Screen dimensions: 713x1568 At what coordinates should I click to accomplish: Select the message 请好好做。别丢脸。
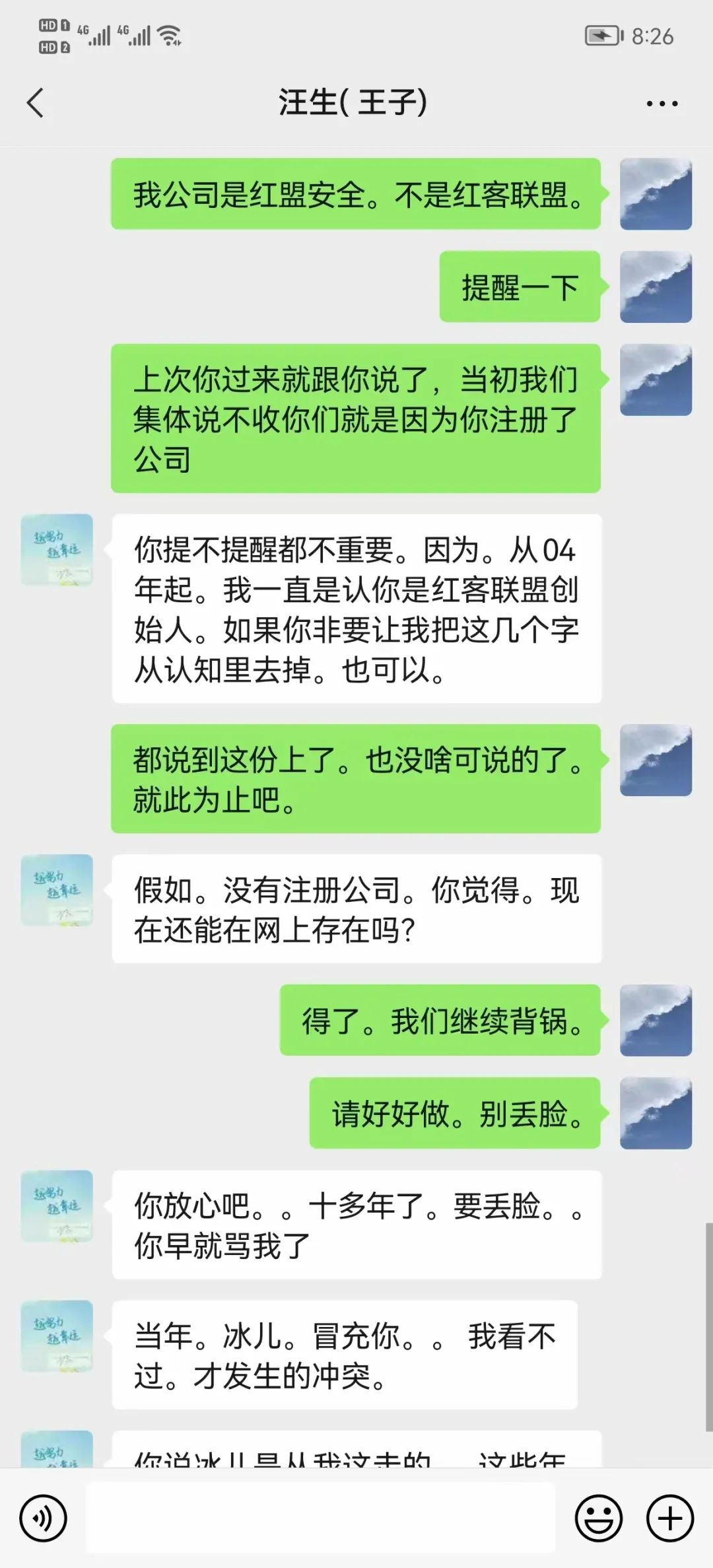click(x=456, y=1114)
